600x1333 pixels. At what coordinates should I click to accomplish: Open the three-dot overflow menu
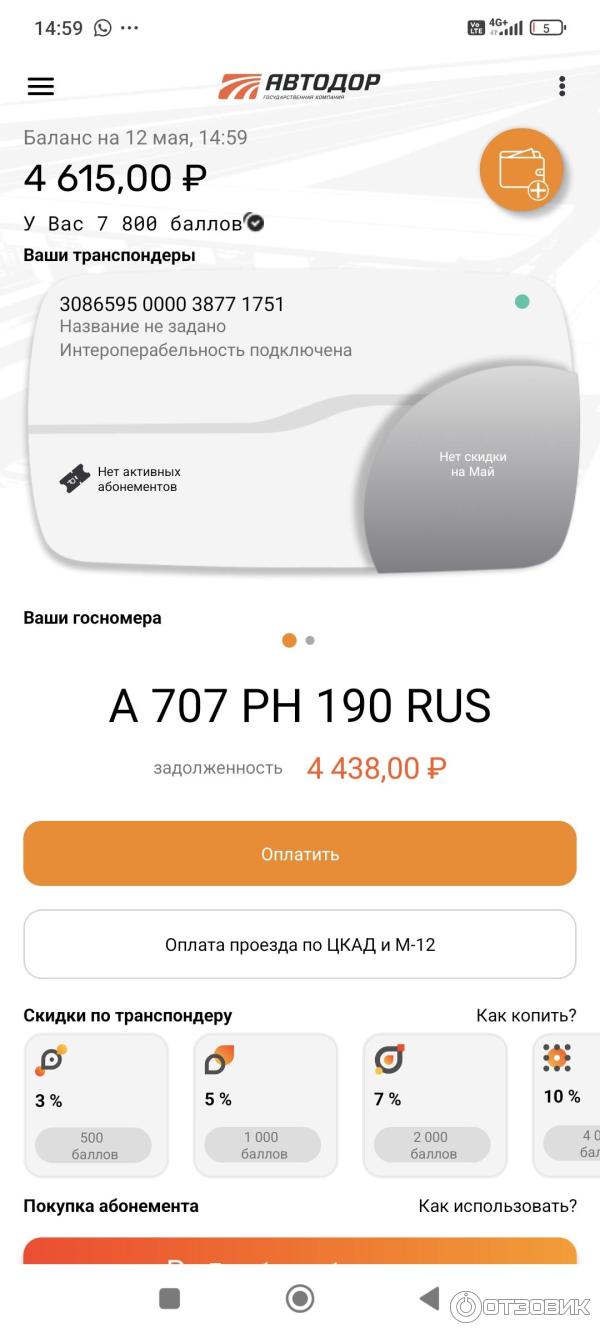pos(562,86)
